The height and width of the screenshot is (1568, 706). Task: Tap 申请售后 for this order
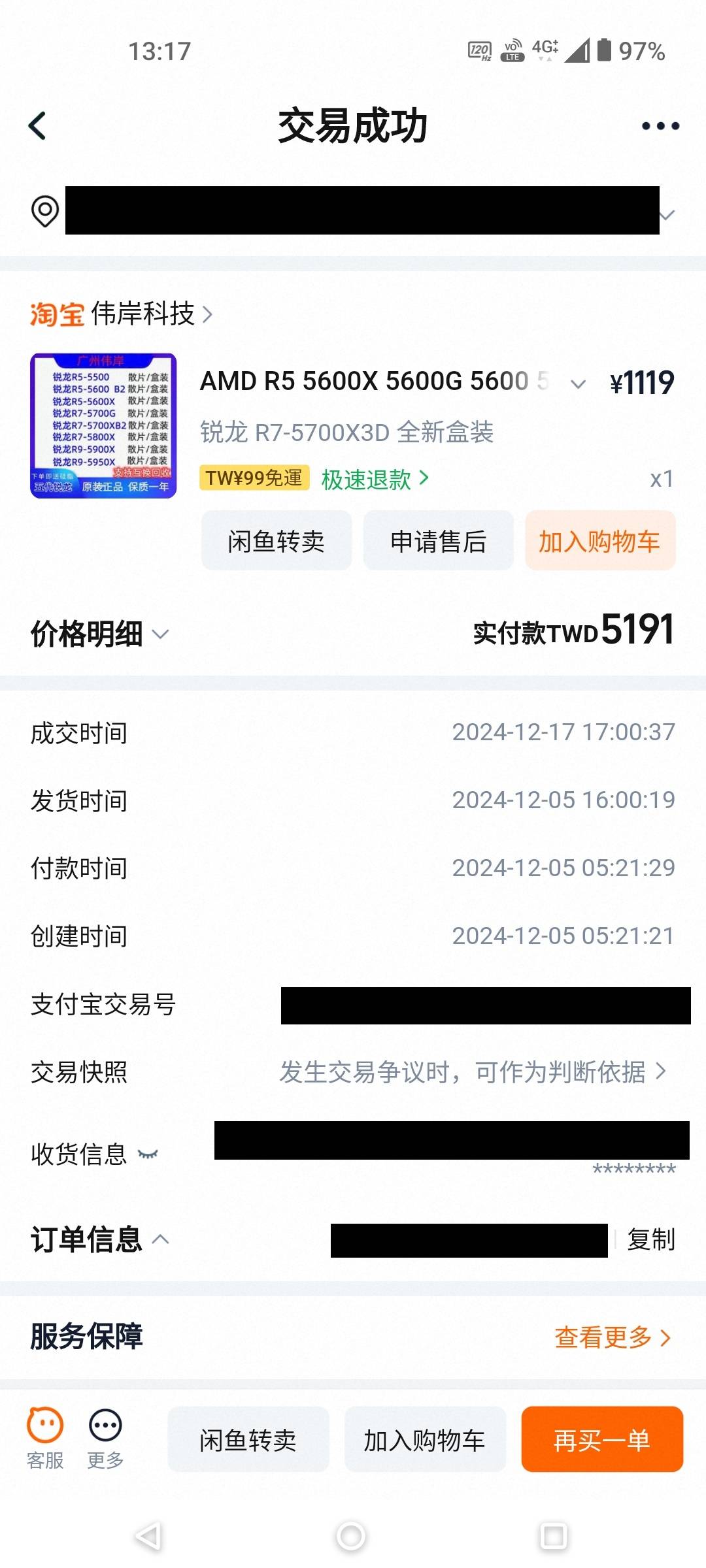pos(438,541)
